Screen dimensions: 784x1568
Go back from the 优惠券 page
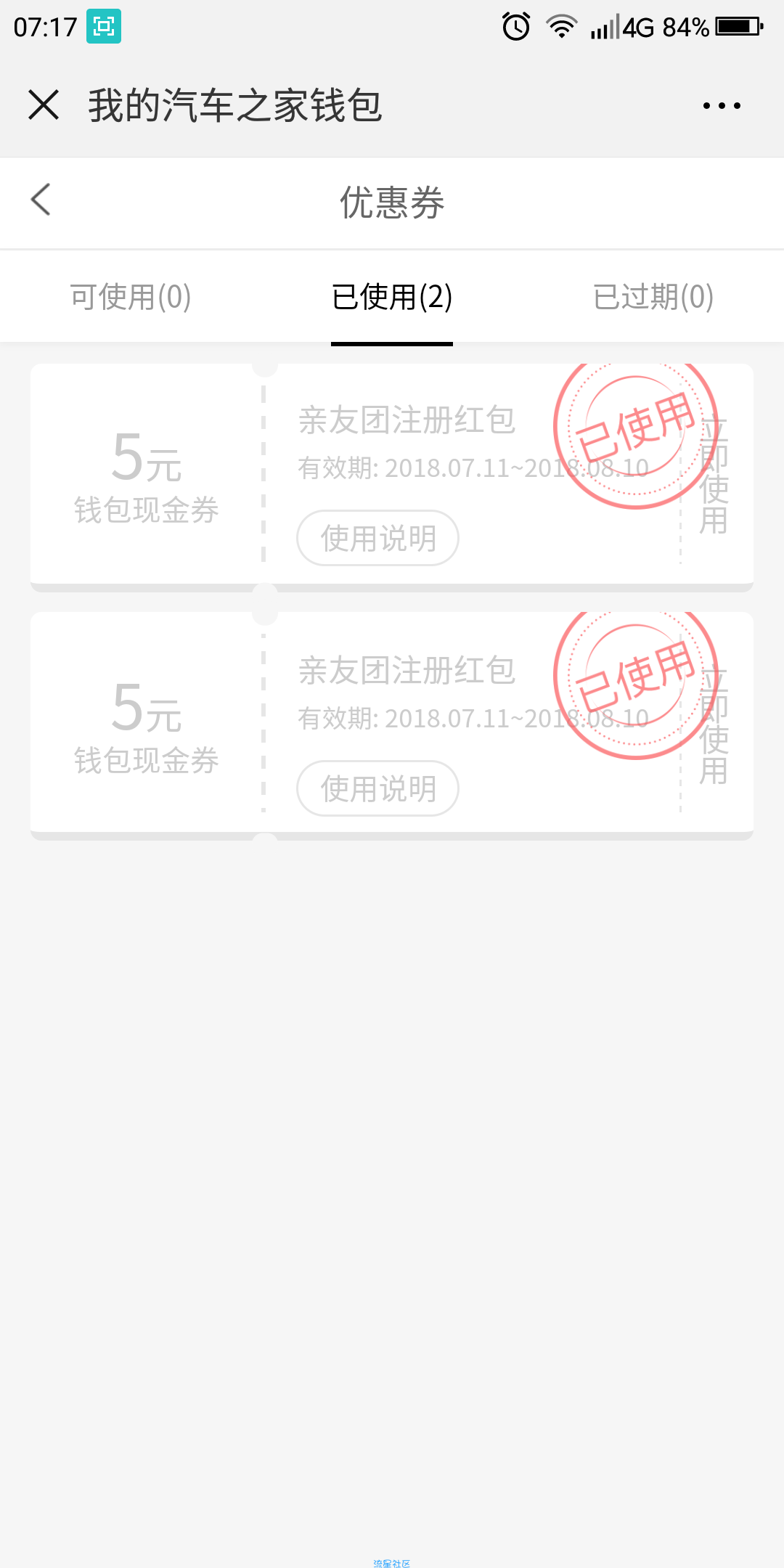(x=41, y=199)
